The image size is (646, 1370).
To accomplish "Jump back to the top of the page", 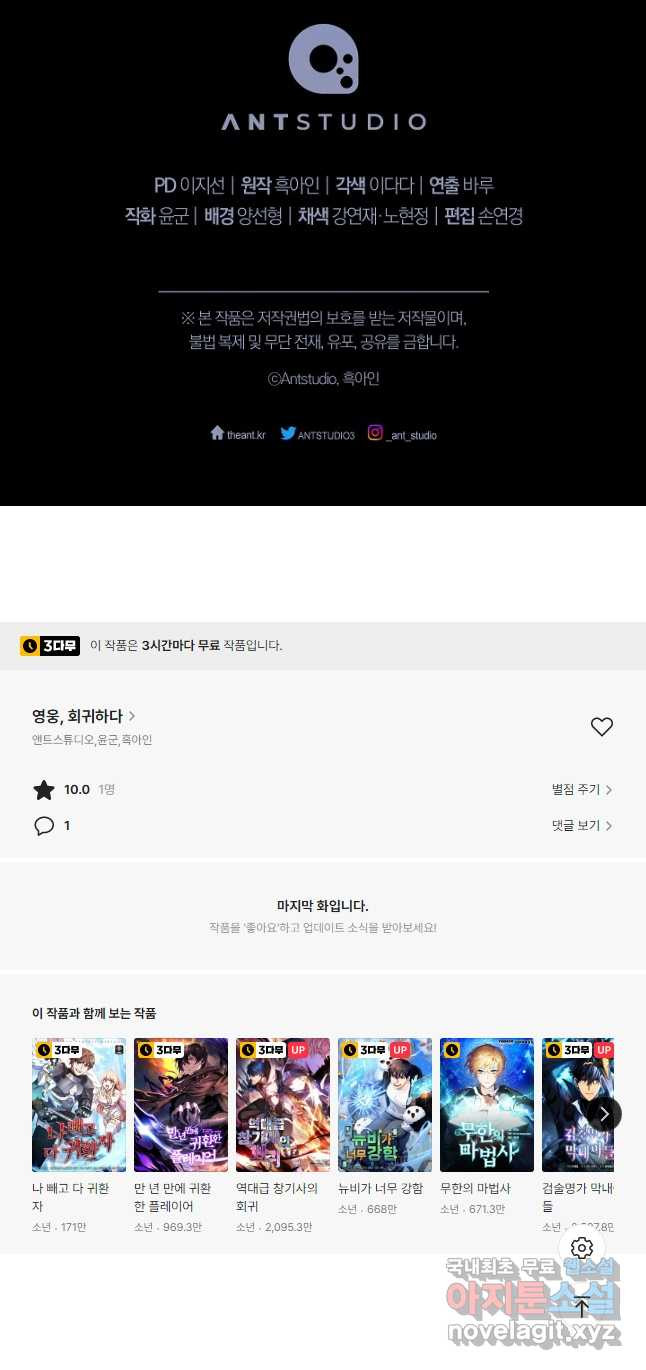I will (x=582, y=1305).
